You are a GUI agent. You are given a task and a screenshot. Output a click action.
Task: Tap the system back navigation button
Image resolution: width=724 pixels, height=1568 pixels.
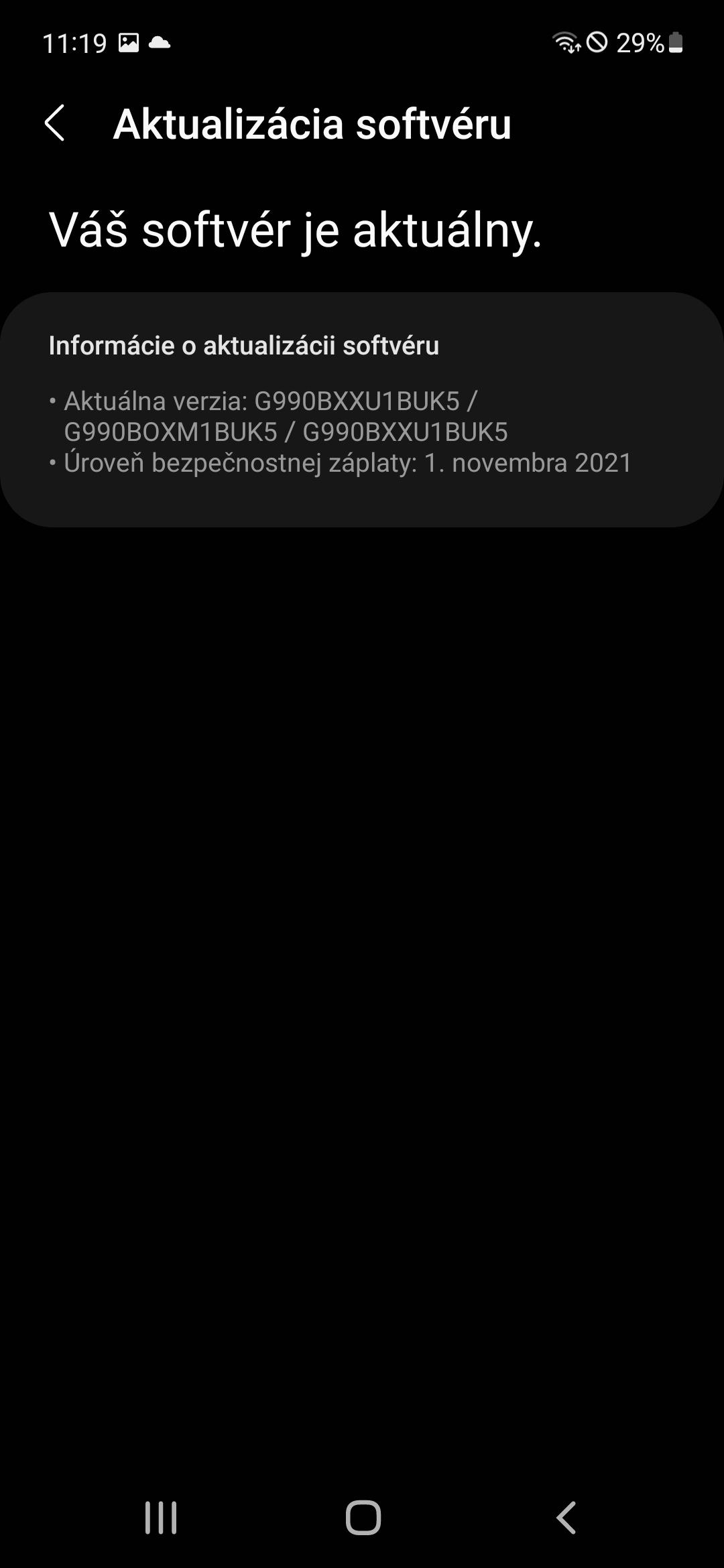click(x=566, y=1517)
